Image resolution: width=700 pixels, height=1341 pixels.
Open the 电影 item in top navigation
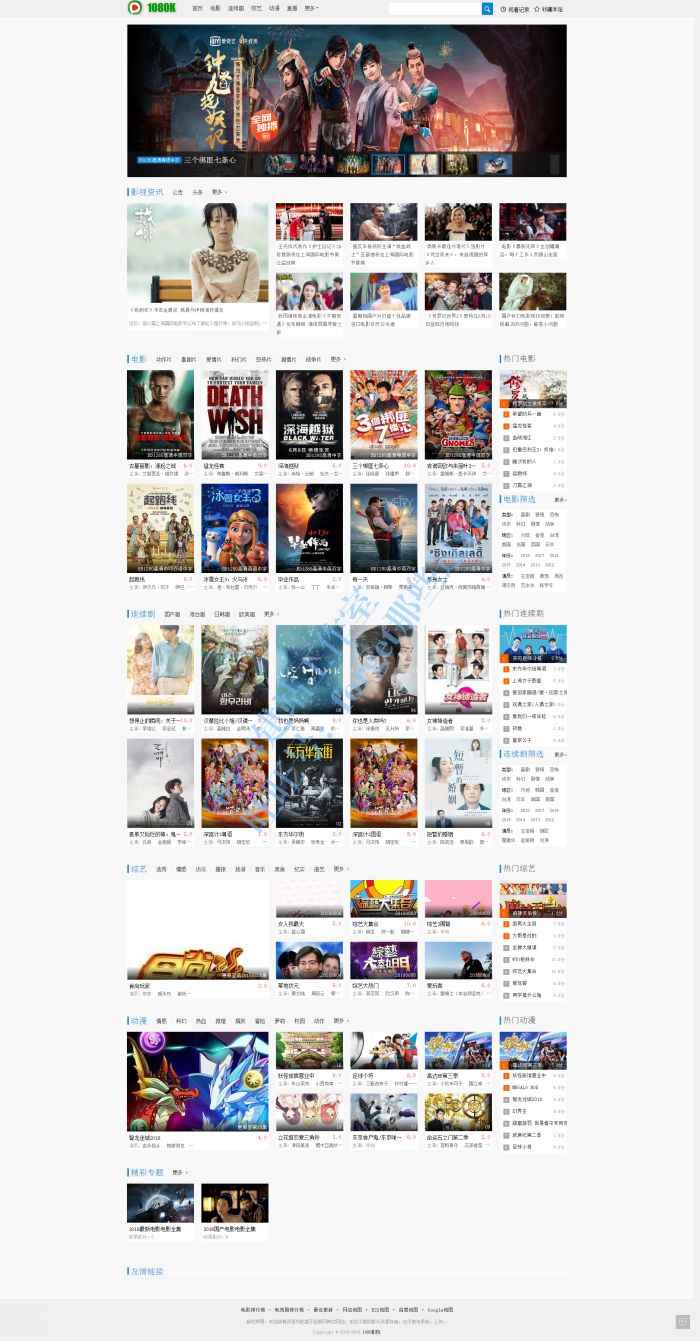[x=215, y=8]
